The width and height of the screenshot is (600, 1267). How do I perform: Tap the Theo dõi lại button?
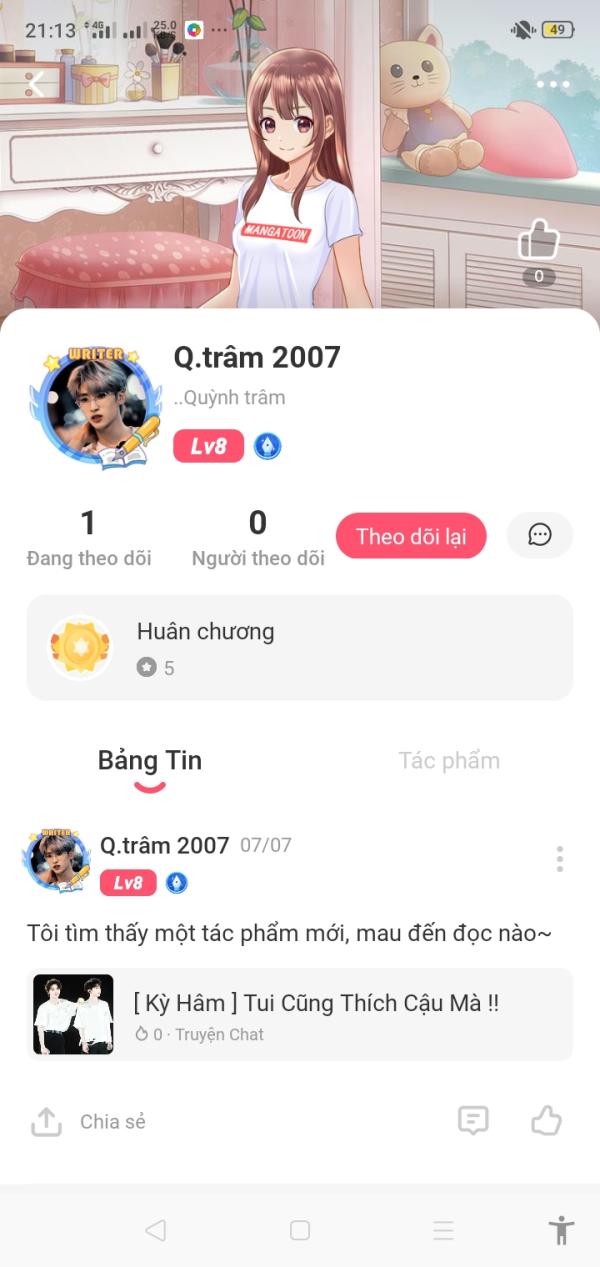pos(411,536)
